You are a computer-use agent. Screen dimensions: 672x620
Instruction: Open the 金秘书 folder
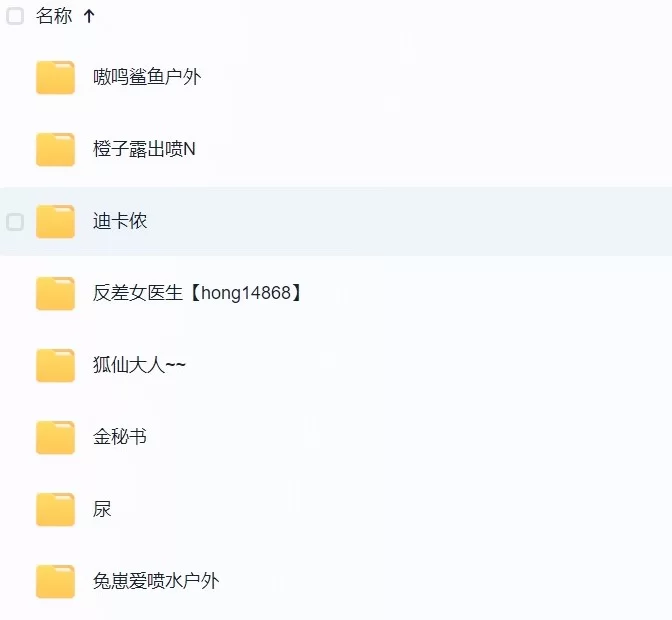[x=120, y=437]
